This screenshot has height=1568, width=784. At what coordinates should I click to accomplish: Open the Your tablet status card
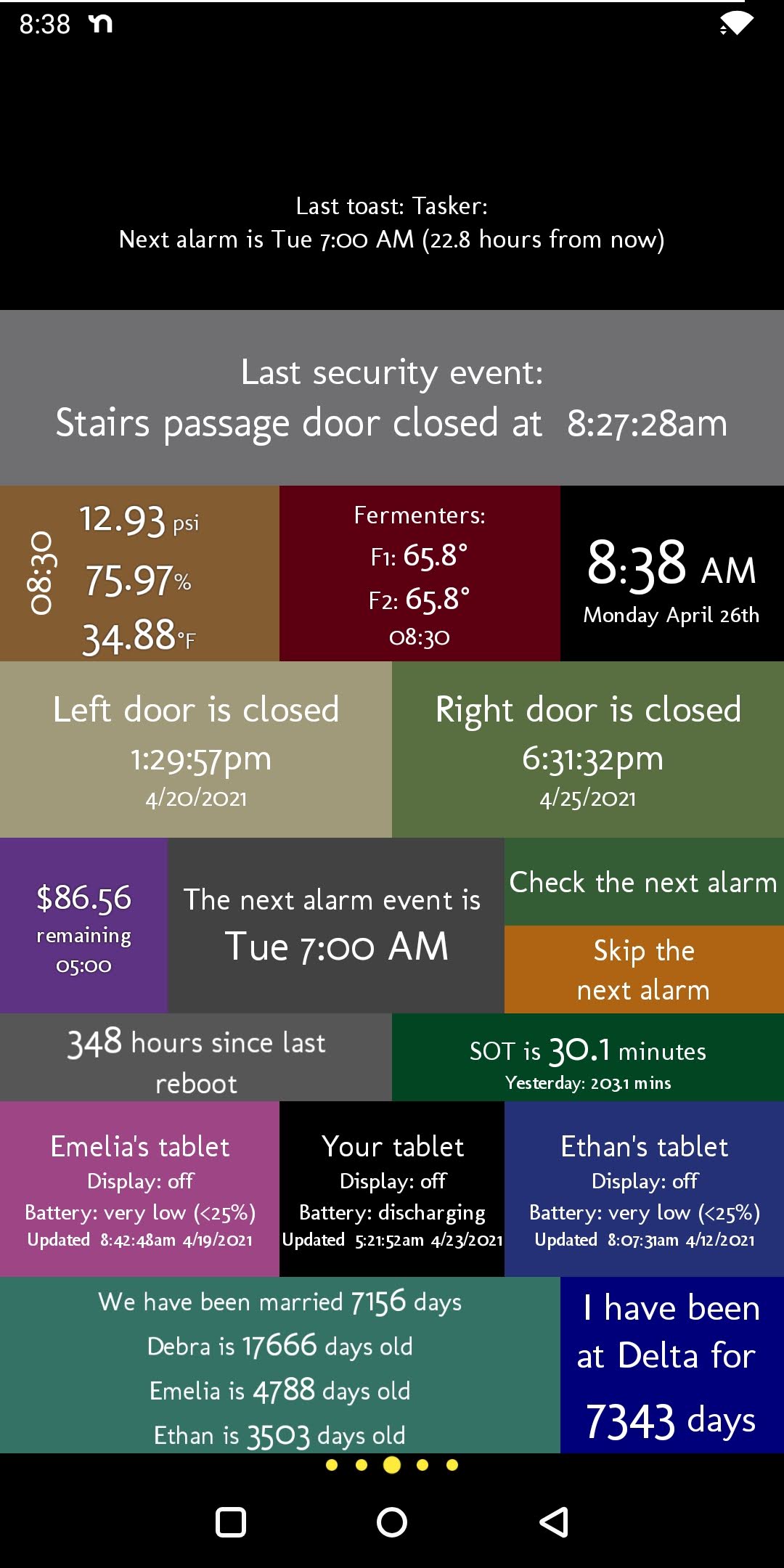click(x=392, y=1189)
